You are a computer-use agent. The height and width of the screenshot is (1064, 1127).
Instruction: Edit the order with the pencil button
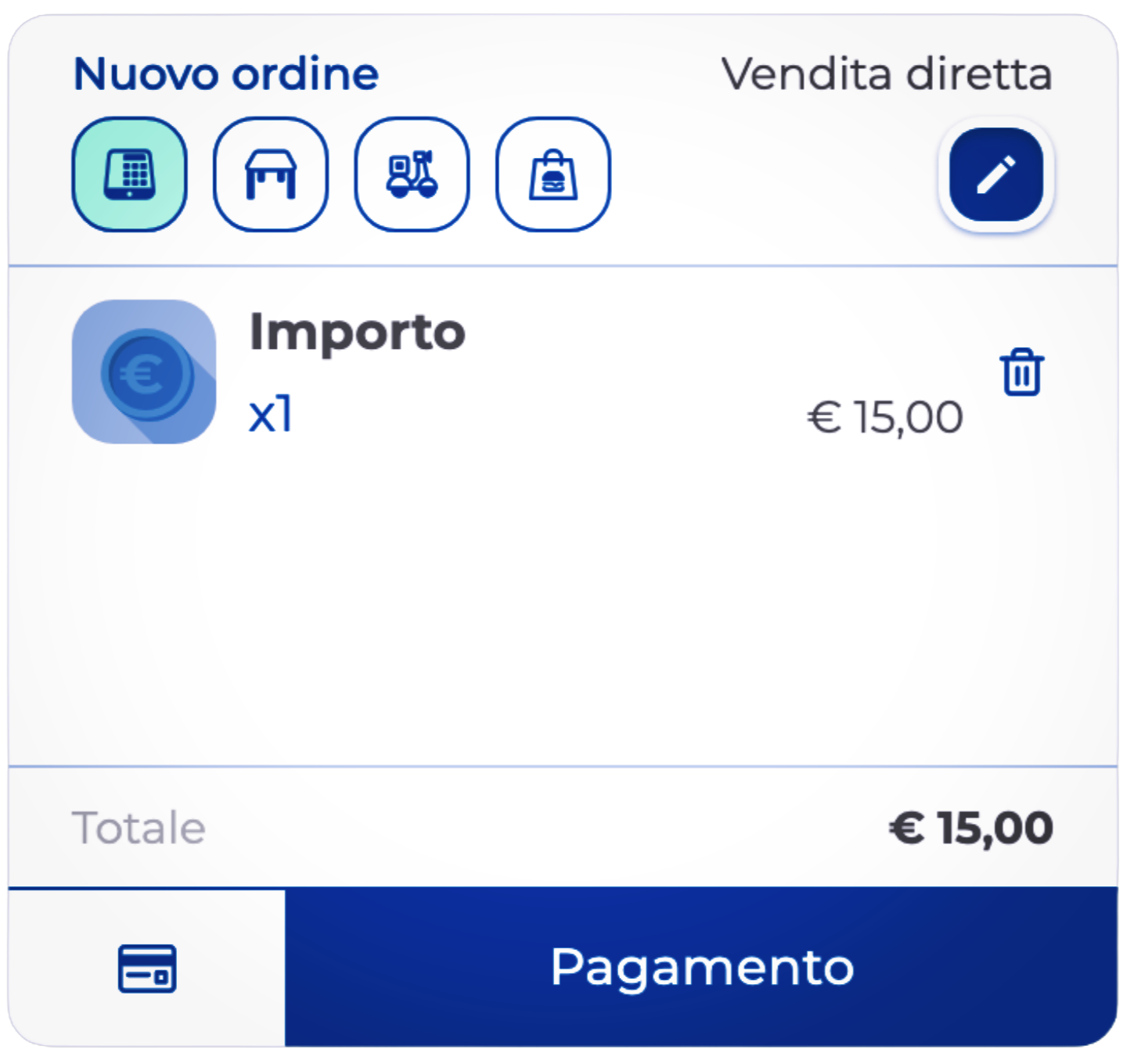click(x=996, y=174)
